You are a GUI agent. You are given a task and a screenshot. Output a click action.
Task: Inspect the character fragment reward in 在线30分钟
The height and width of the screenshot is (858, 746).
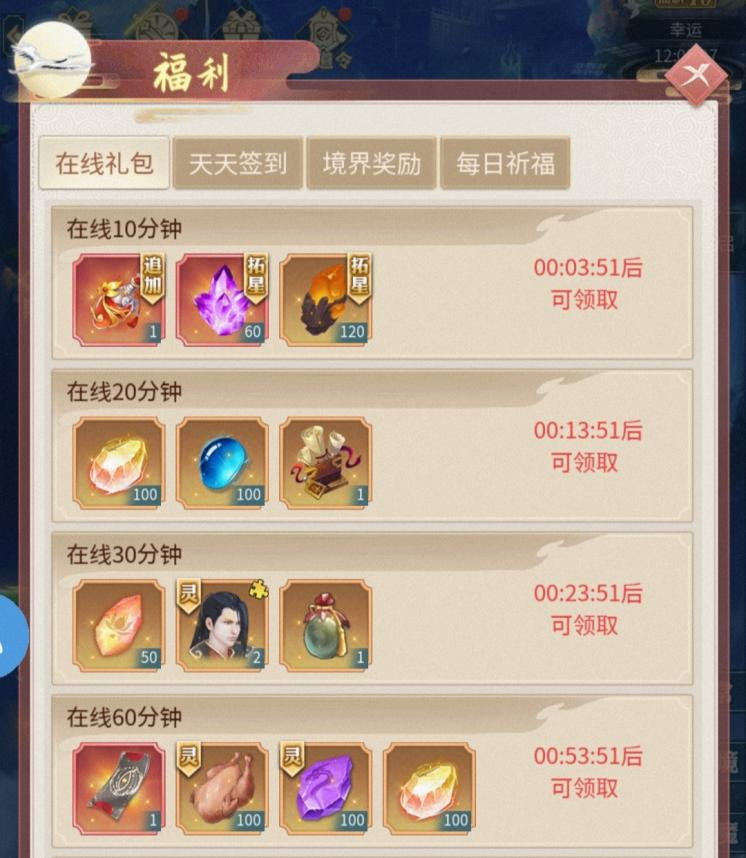click(x=222, y=626)
